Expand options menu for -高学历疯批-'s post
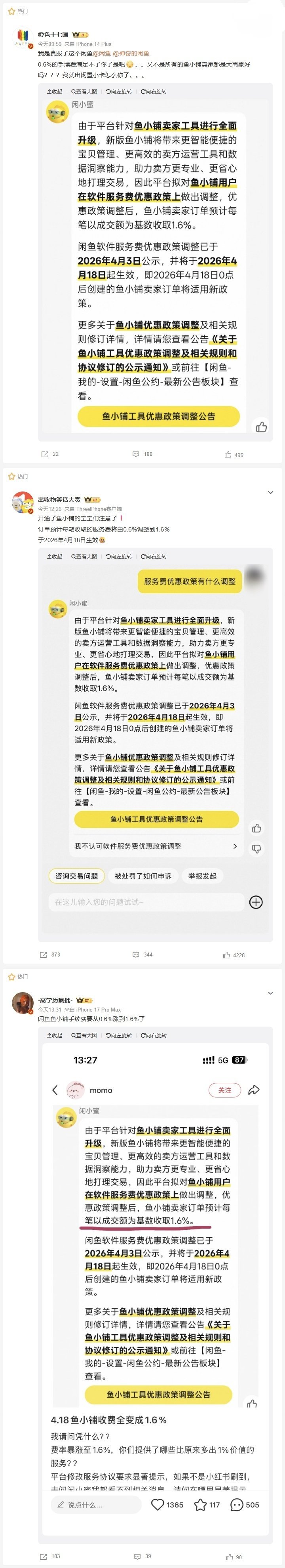Viewport: 285px width, 1568px height. pyautogui.click(x=270, y=993)
